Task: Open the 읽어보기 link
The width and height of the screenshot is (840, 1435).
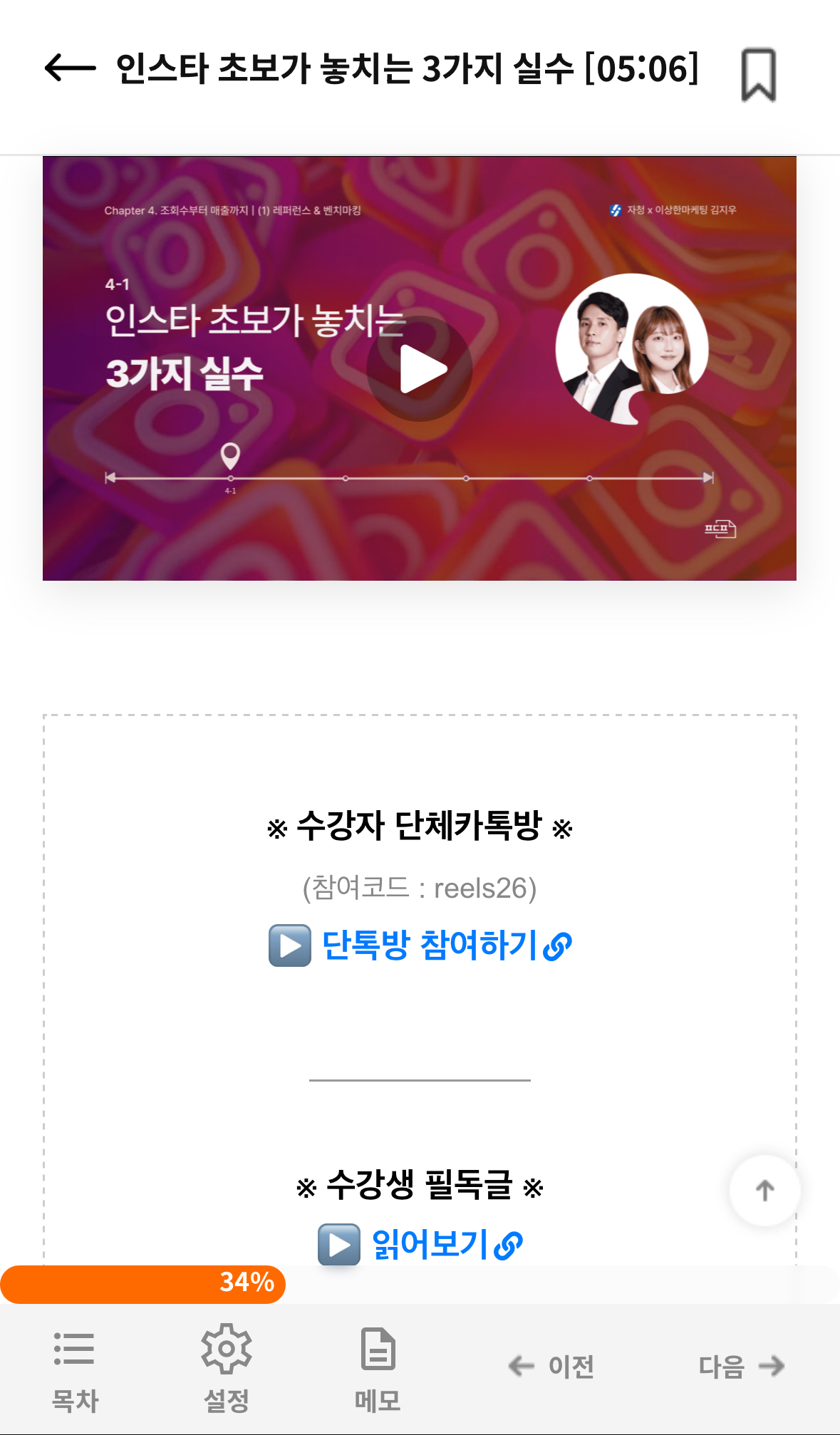Action: (428, 1244)
